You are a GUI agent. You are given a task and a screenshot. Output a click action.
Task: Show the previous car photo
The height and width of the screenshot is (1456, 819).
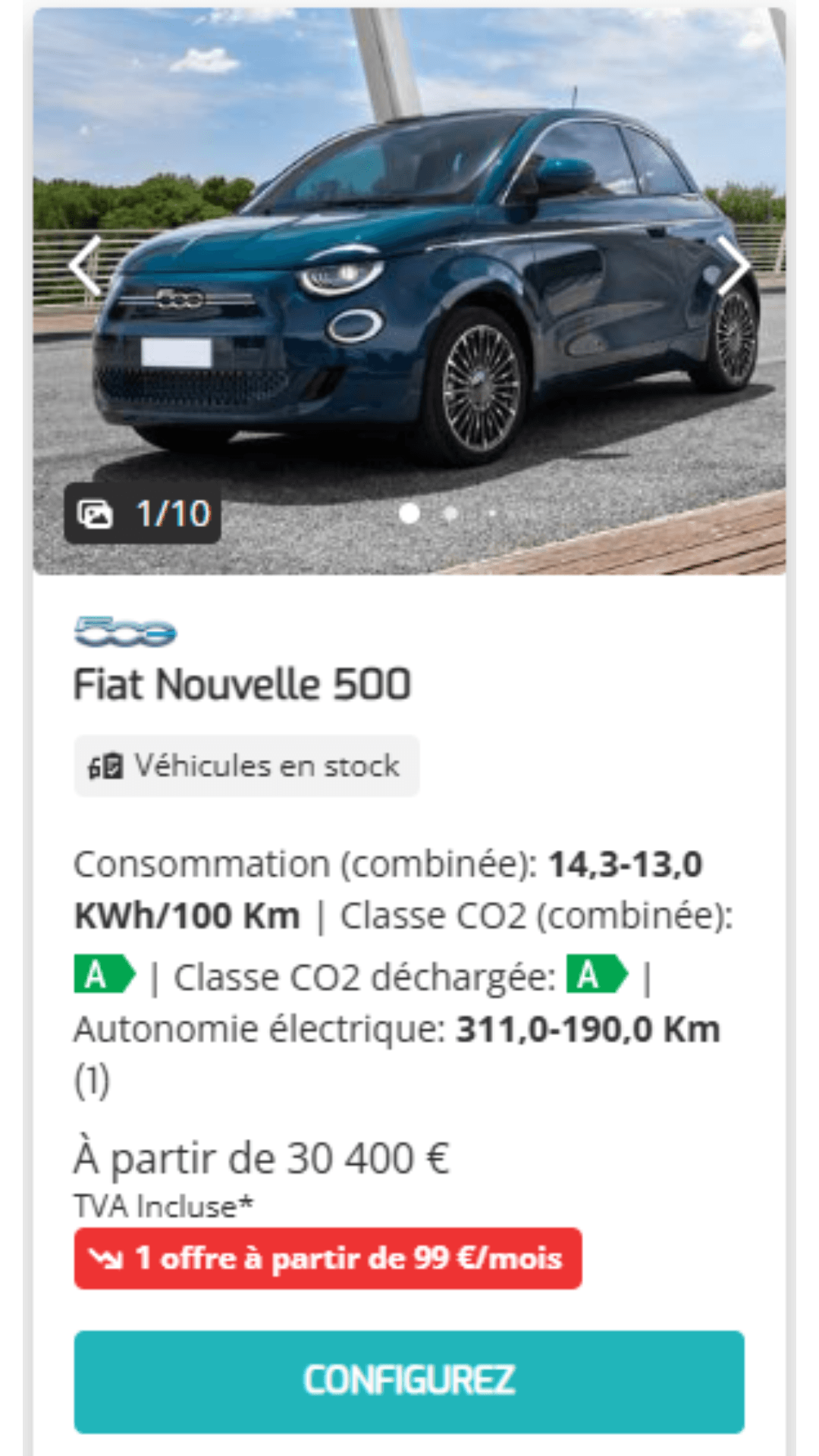tap(85, 266)
